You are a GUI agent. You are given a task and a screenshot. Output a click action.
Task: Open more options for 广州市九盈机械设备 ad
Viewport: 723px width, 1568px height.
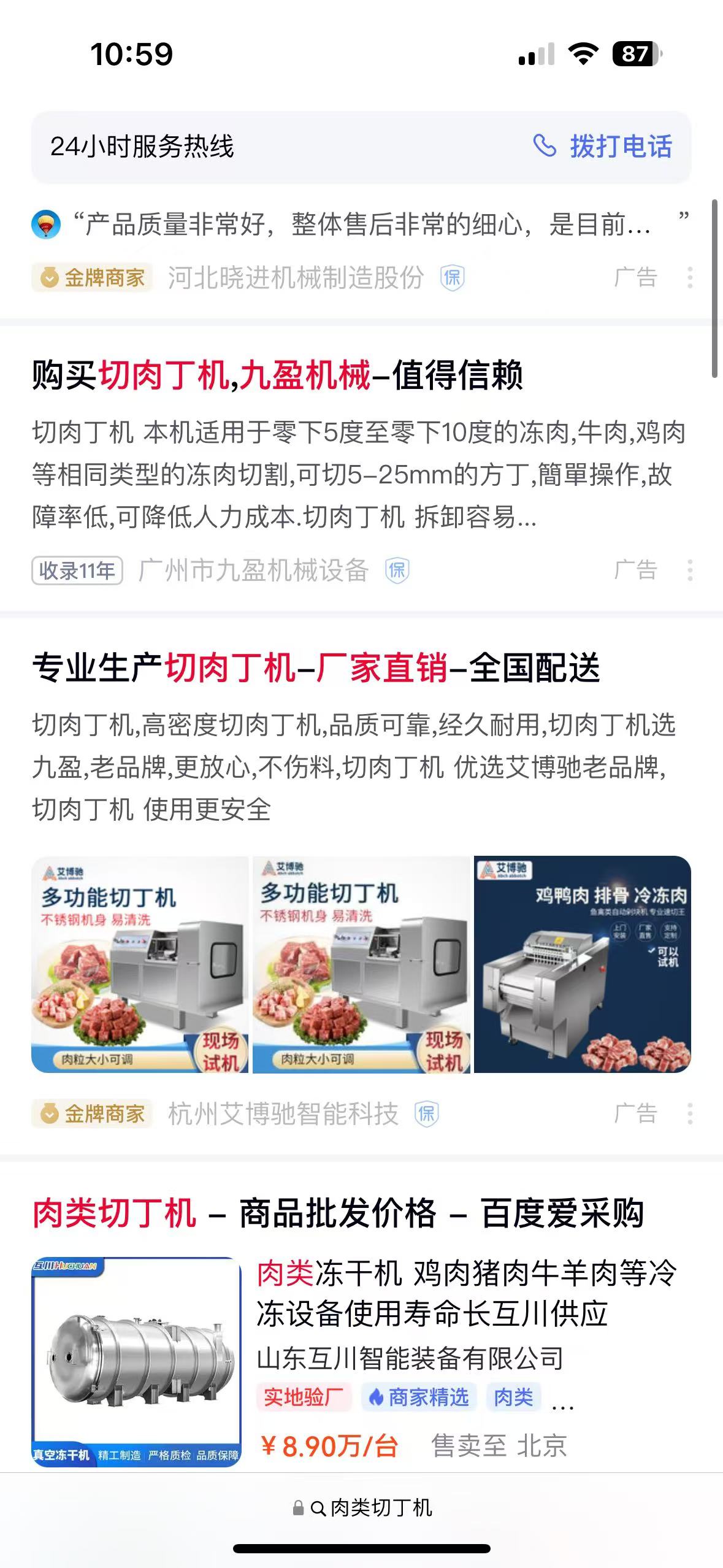(690, 571)
